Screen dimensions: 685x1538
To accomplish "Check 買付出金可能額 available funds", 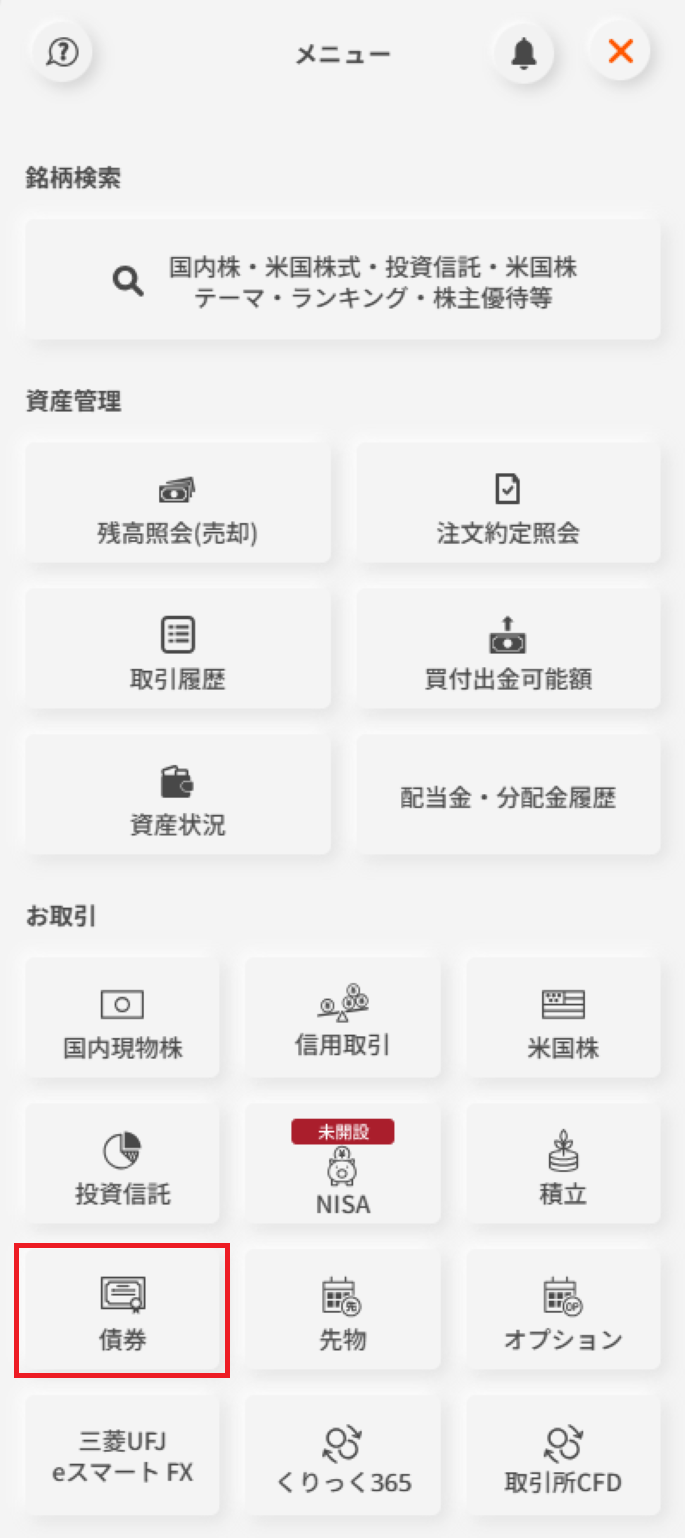I will coord(508,651).
